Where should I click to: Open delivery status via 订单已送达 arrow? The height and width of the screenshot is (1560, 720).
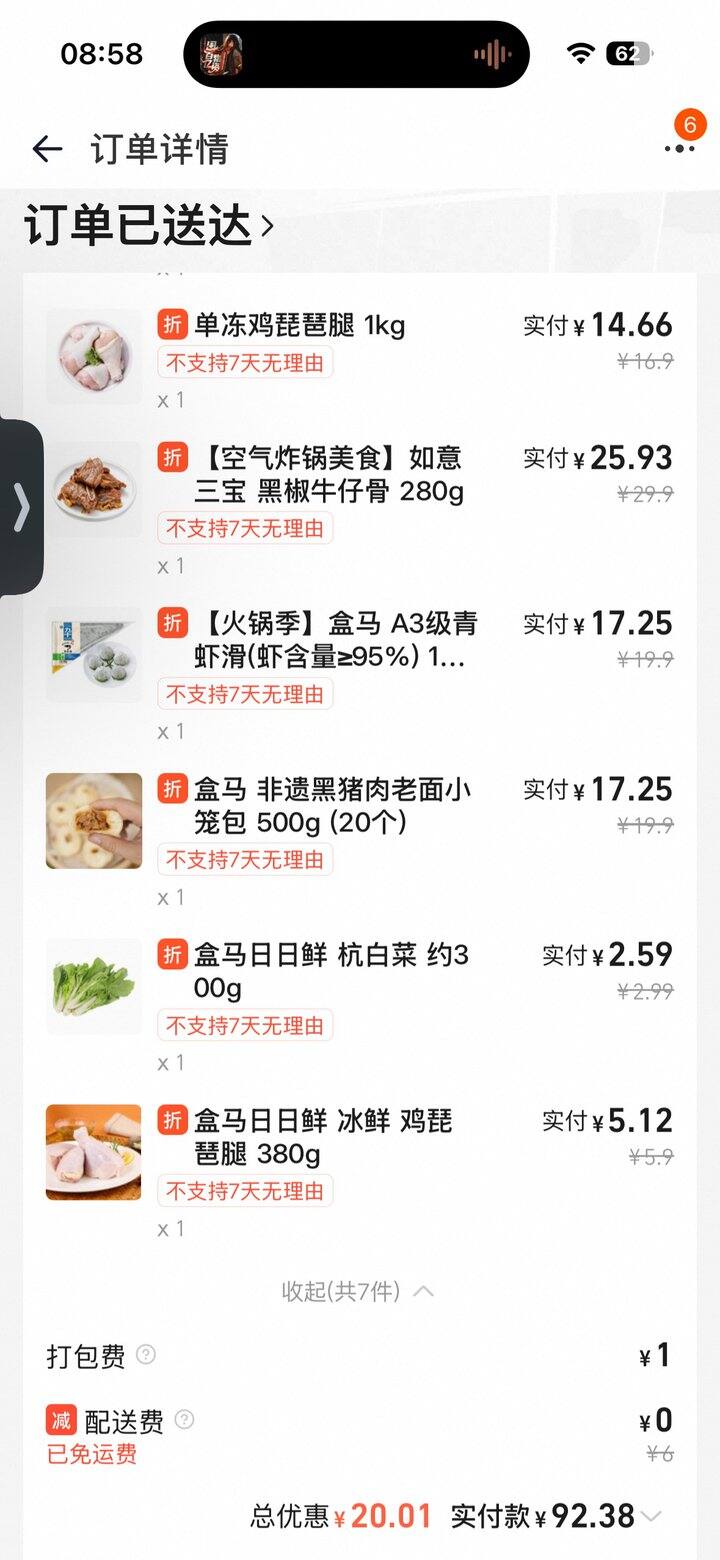(x=265, y=227)
